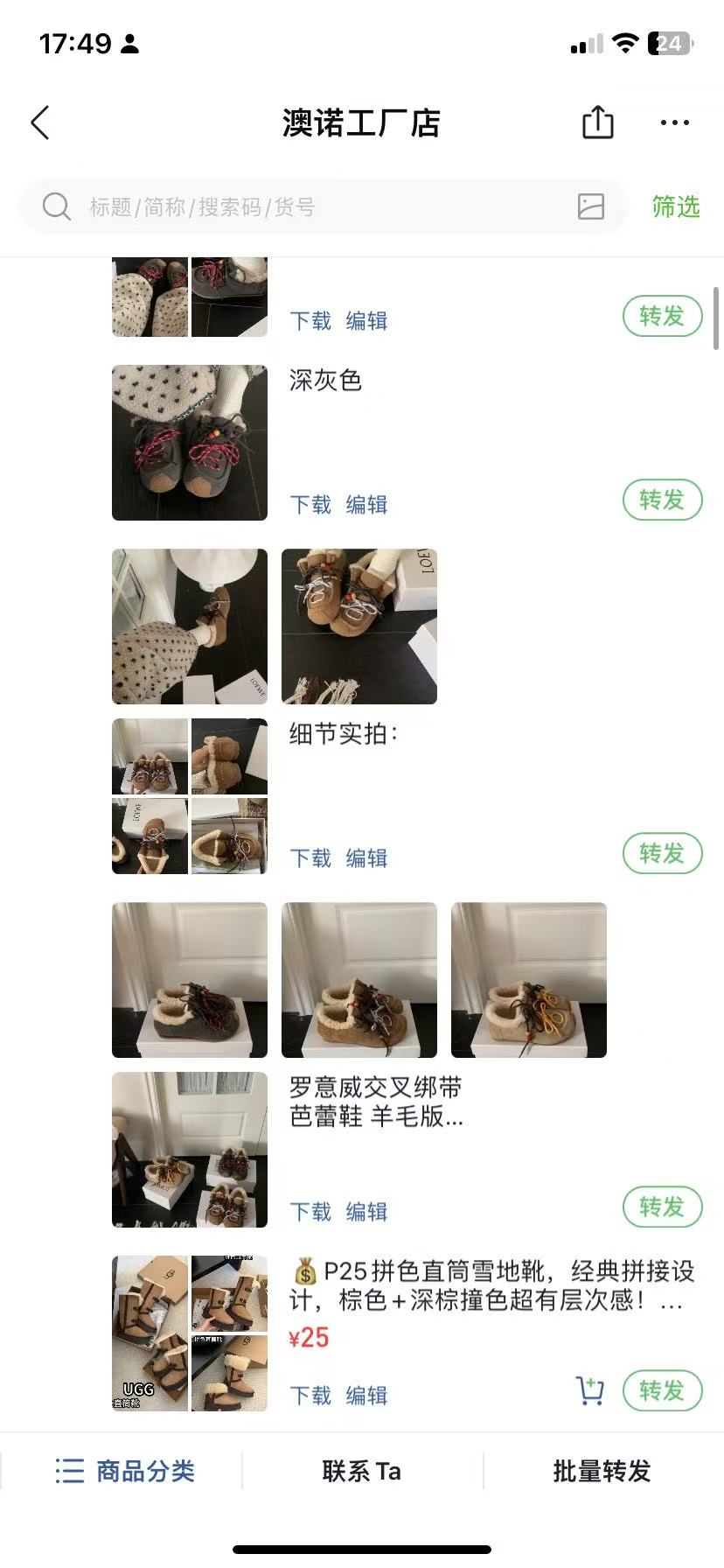The width and height of the screenshot is (724, 1568).
Task: Forward the P25 拼色直筒雪地靴 item
Action: (x=662, y=1390)
